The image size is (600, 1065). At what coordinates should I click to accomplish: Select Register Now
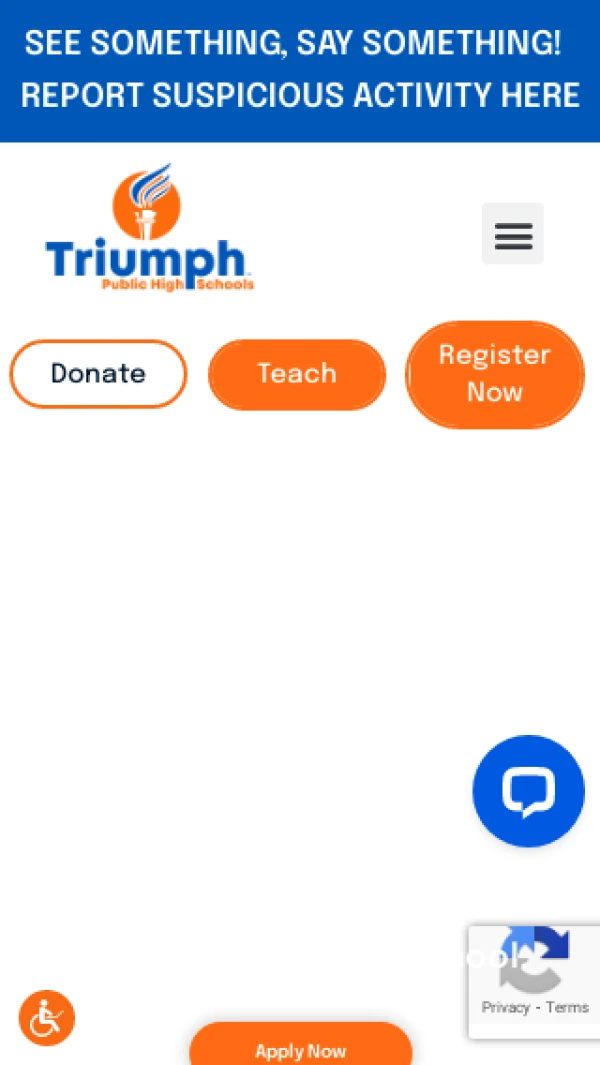[495, 374]
